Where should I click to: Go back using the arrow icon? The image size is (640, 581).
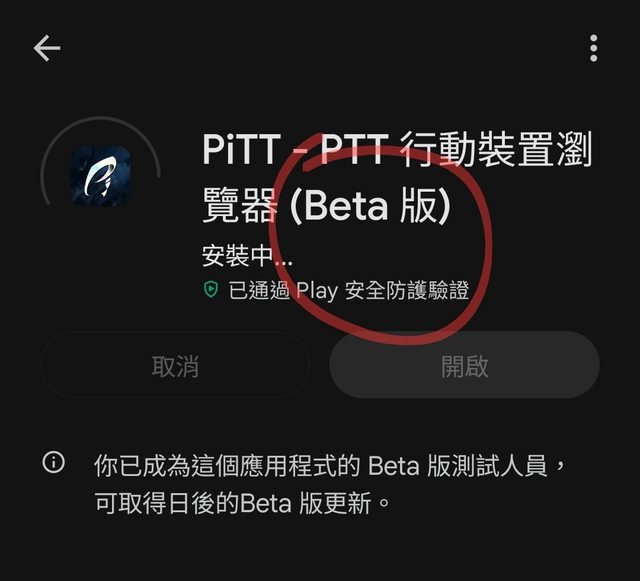47,48
